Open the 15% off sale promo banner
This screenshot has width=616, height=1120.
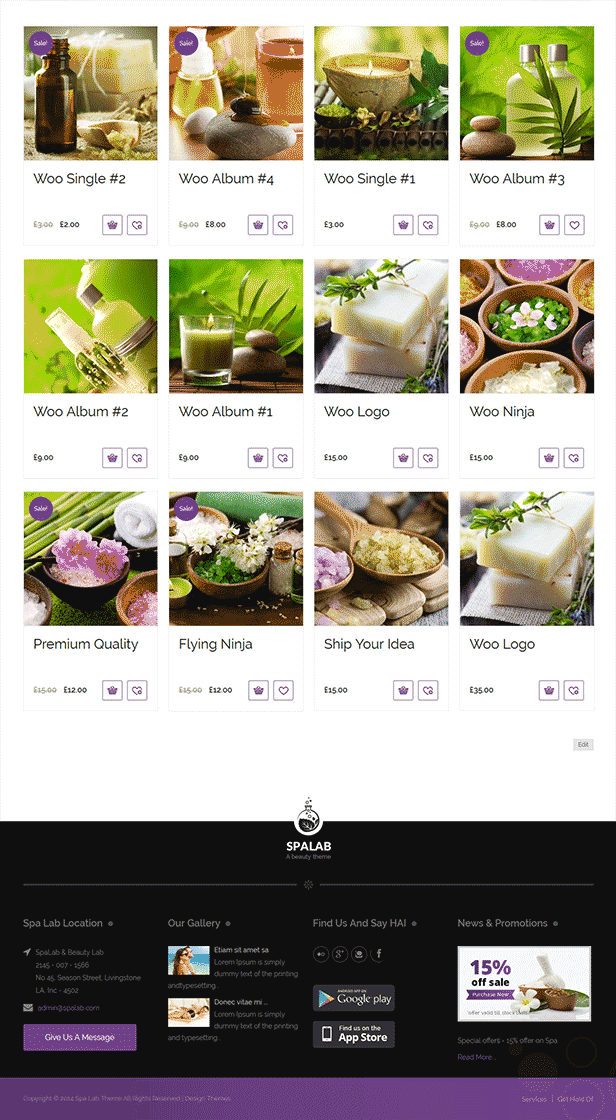524,983
